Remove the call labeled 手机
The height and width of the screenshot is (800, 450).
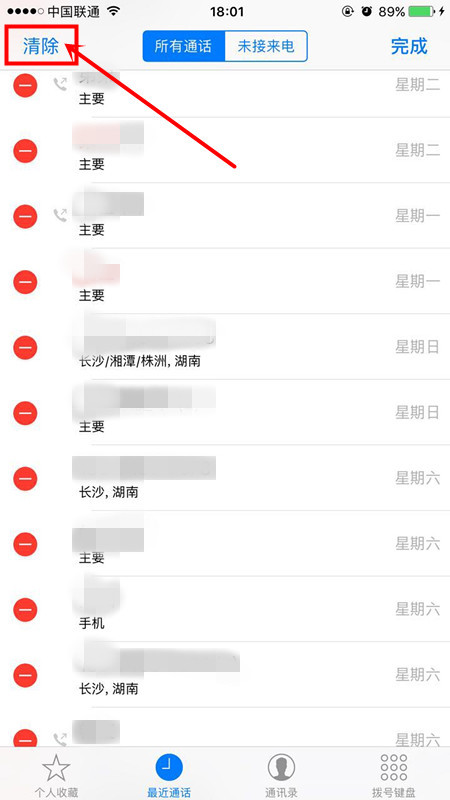click(25, 610)
